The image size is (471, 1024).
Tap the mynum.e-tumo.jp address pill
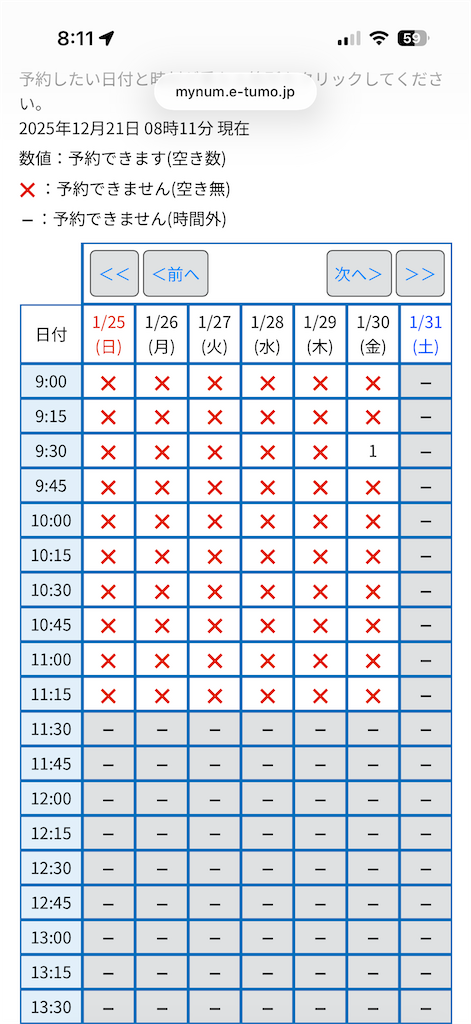pos(235,92)
